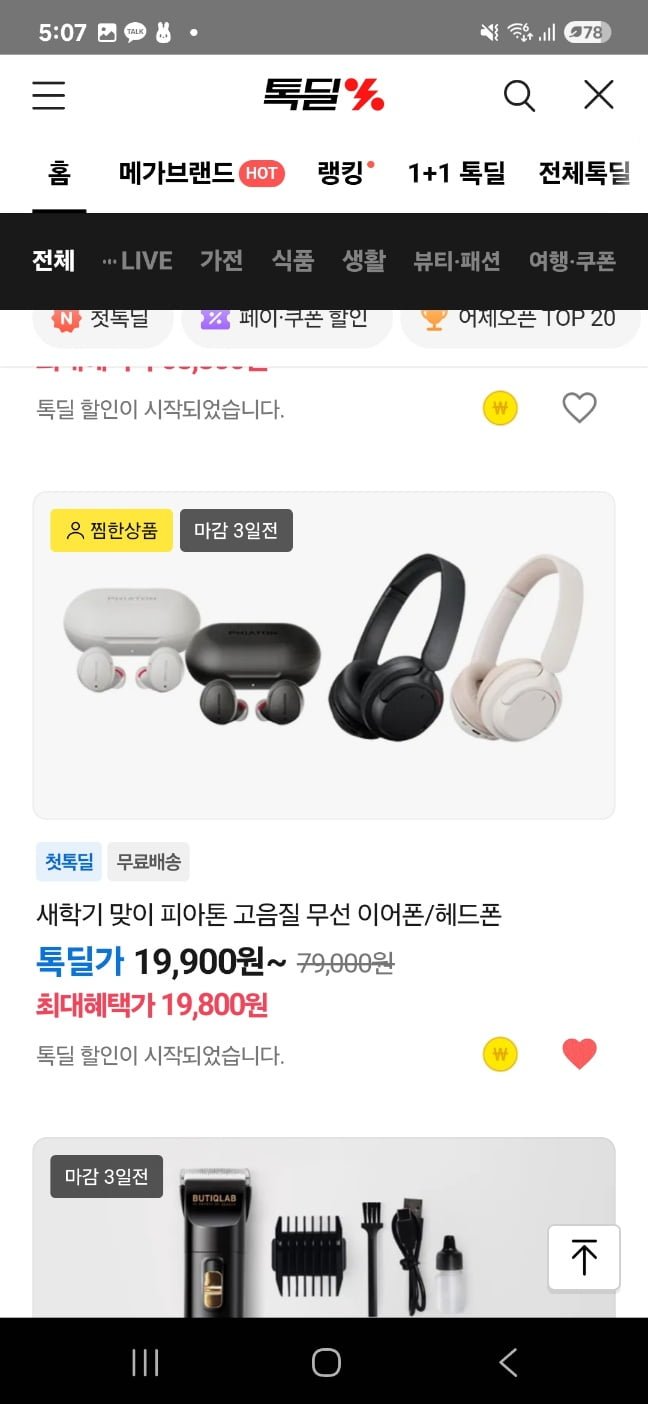The height and width of the screenshot is (1404, 648).
Task: Tap the 페이·쿠폰 할인 chip
Action: (287, 320)
